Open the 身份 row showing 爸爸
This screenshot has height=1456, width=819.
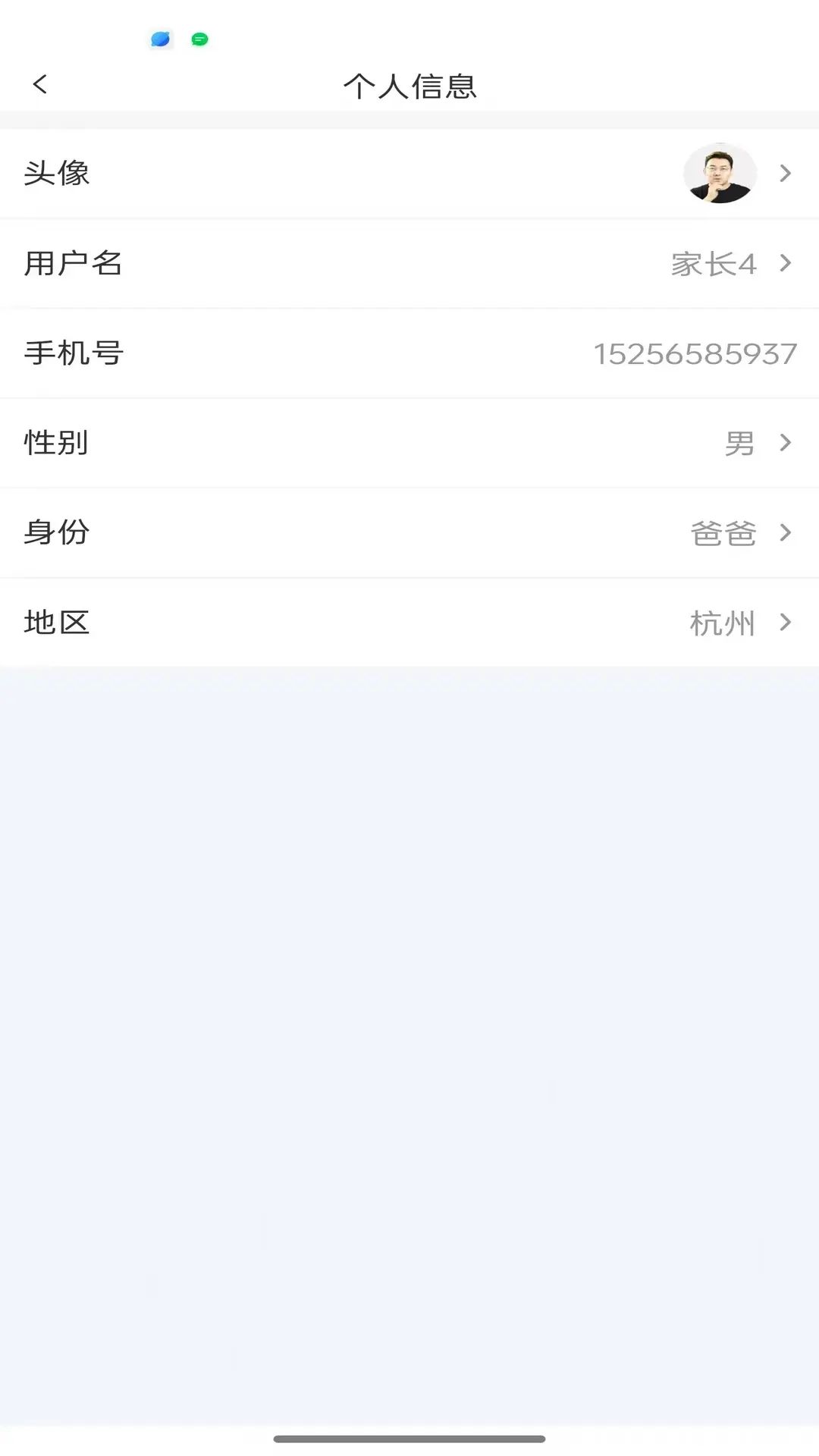click(x=409, y=532)
